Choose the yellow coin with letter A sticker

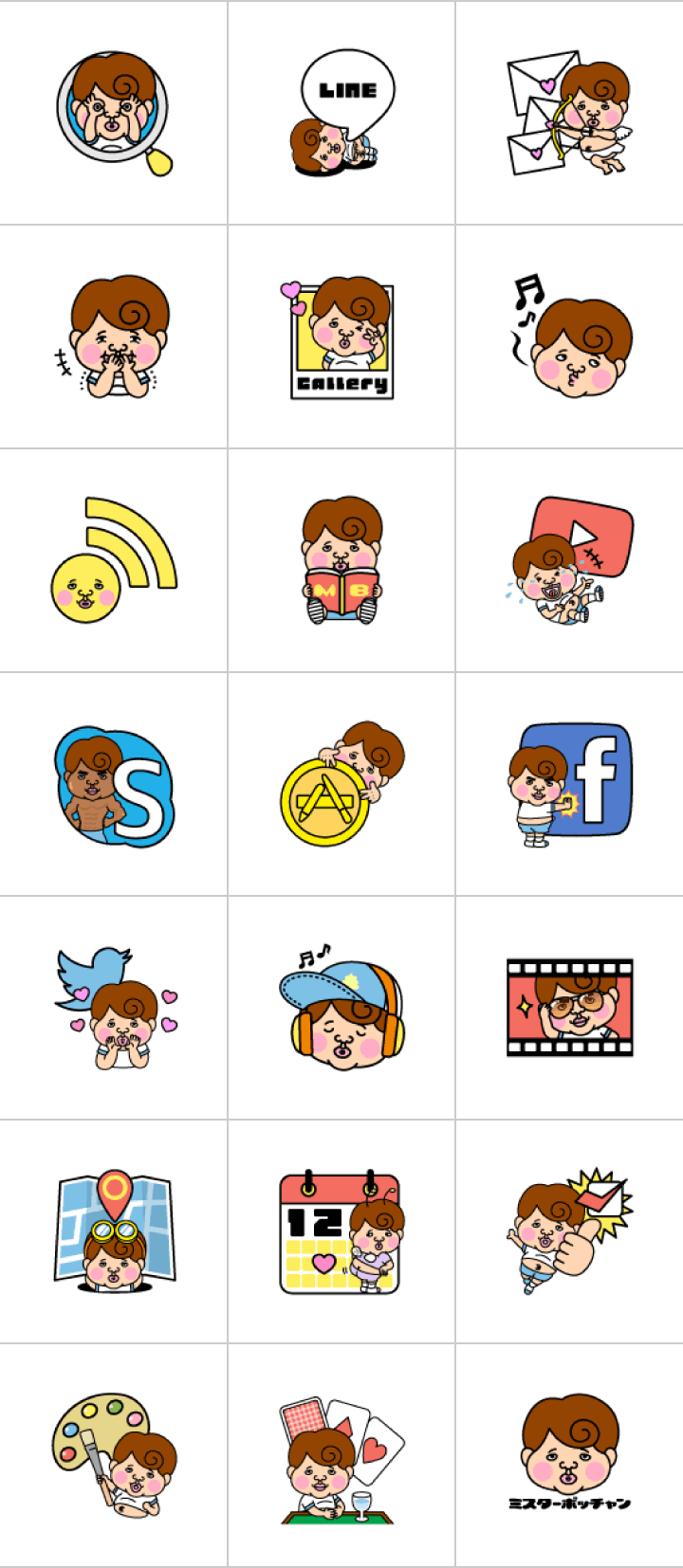click(x=341, y=785)
